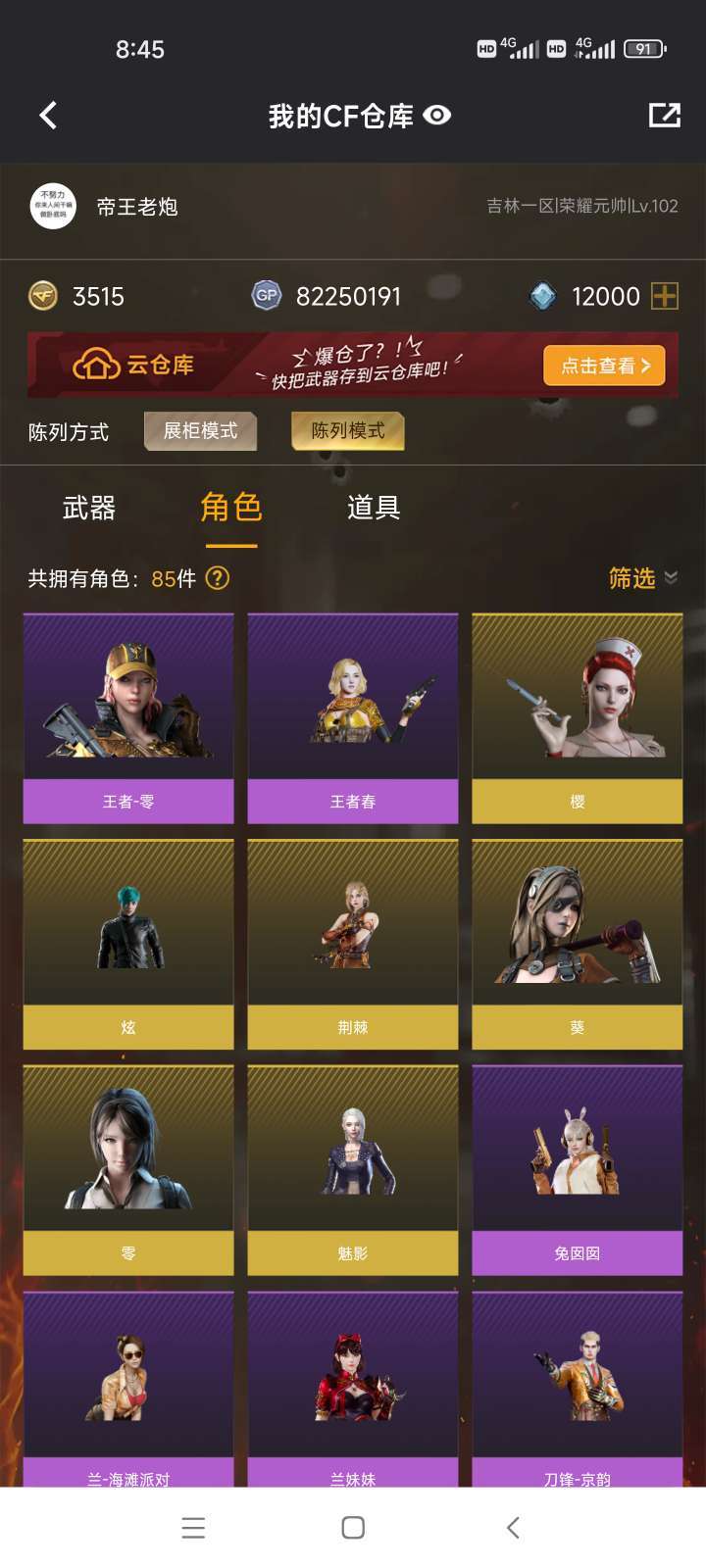
Task: Open the 王者春 character card
Action: coord(353,717)
